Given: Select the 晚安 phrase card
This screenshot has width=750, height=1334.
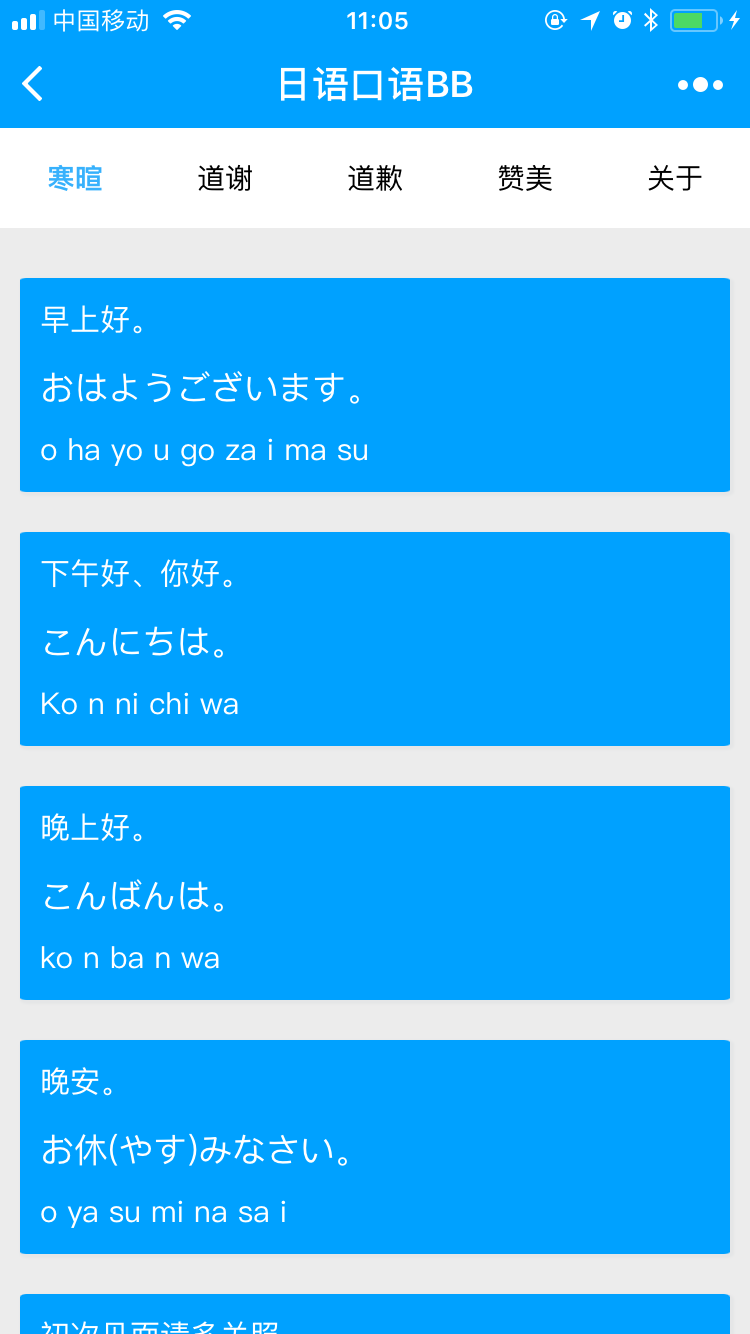Looking at the screenshot, I should tap(375, 1147).
